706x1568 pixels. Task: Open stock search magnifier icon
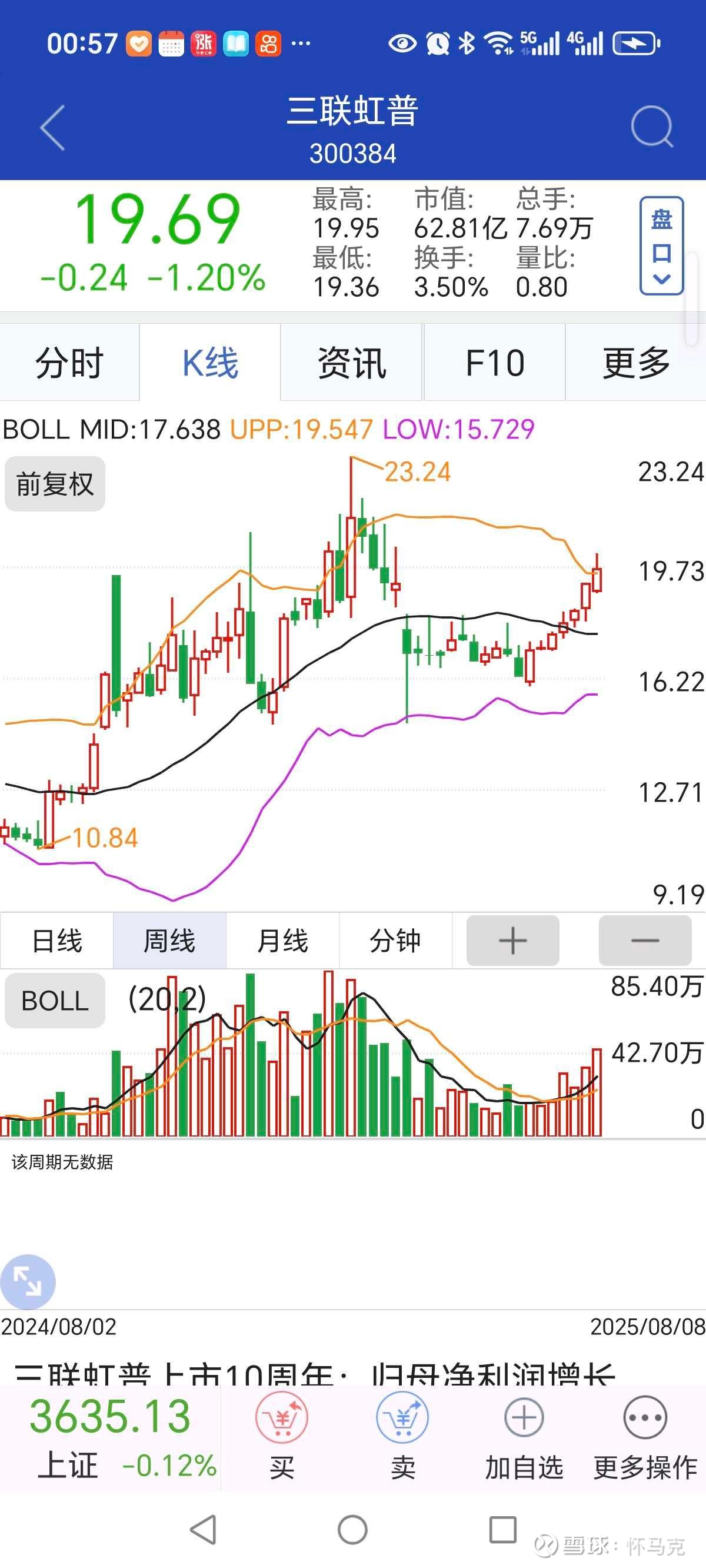coord(652,127)
